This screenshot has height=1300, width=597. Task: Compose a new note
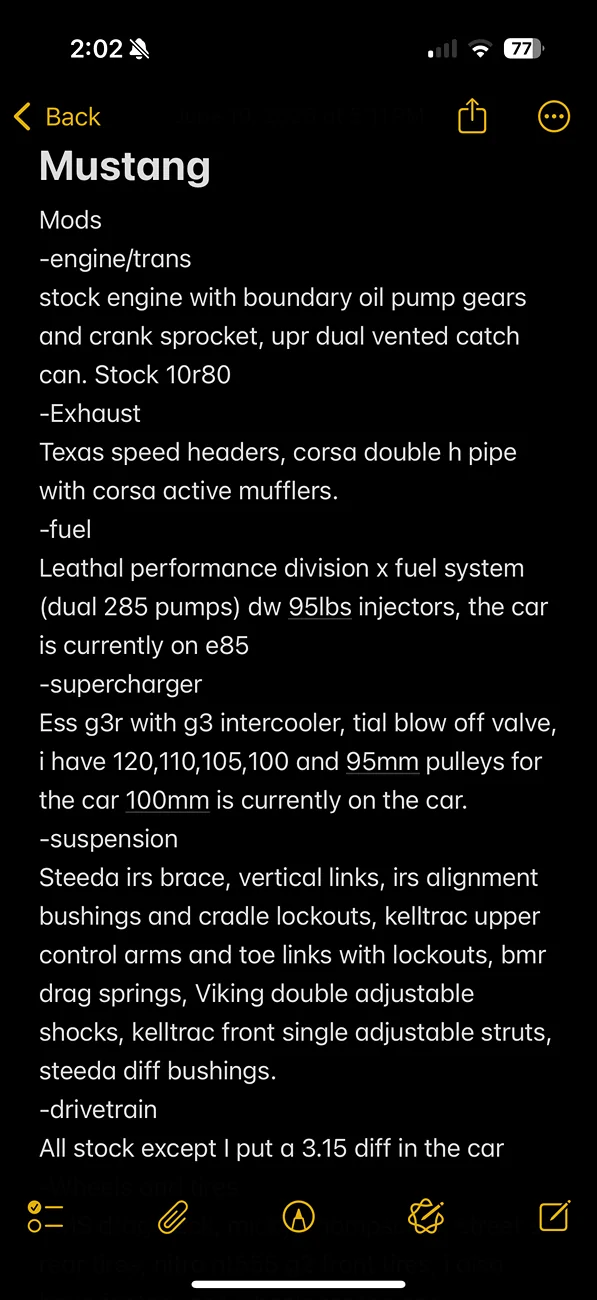tap(553, 1216)
